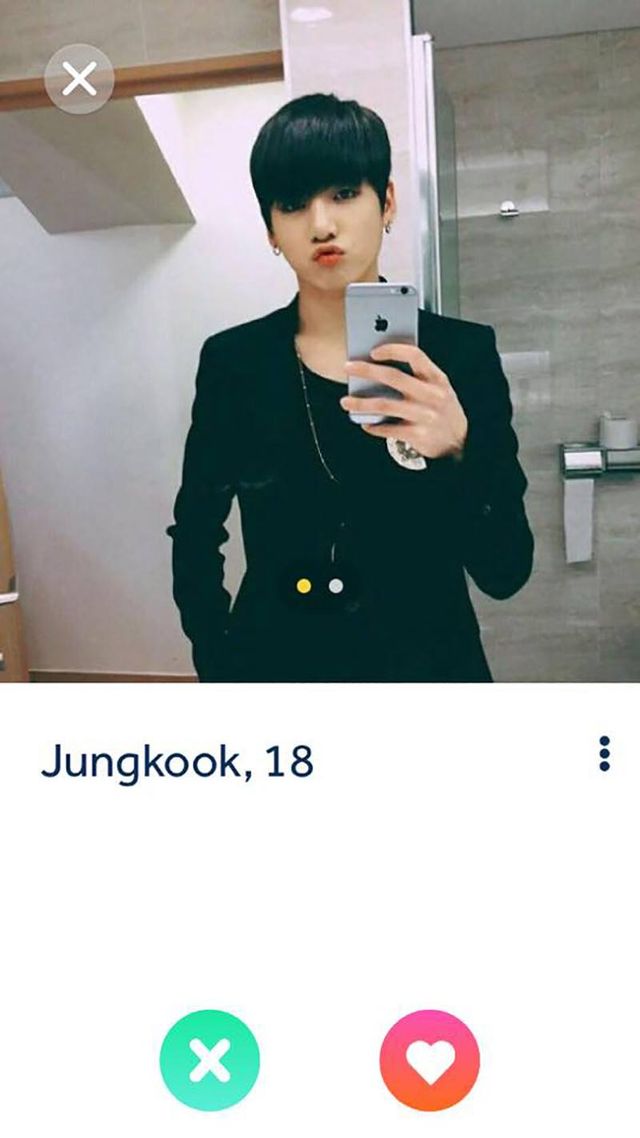Close Jungkook's profile view
The image size is (640, 1138).
[79, 80]
